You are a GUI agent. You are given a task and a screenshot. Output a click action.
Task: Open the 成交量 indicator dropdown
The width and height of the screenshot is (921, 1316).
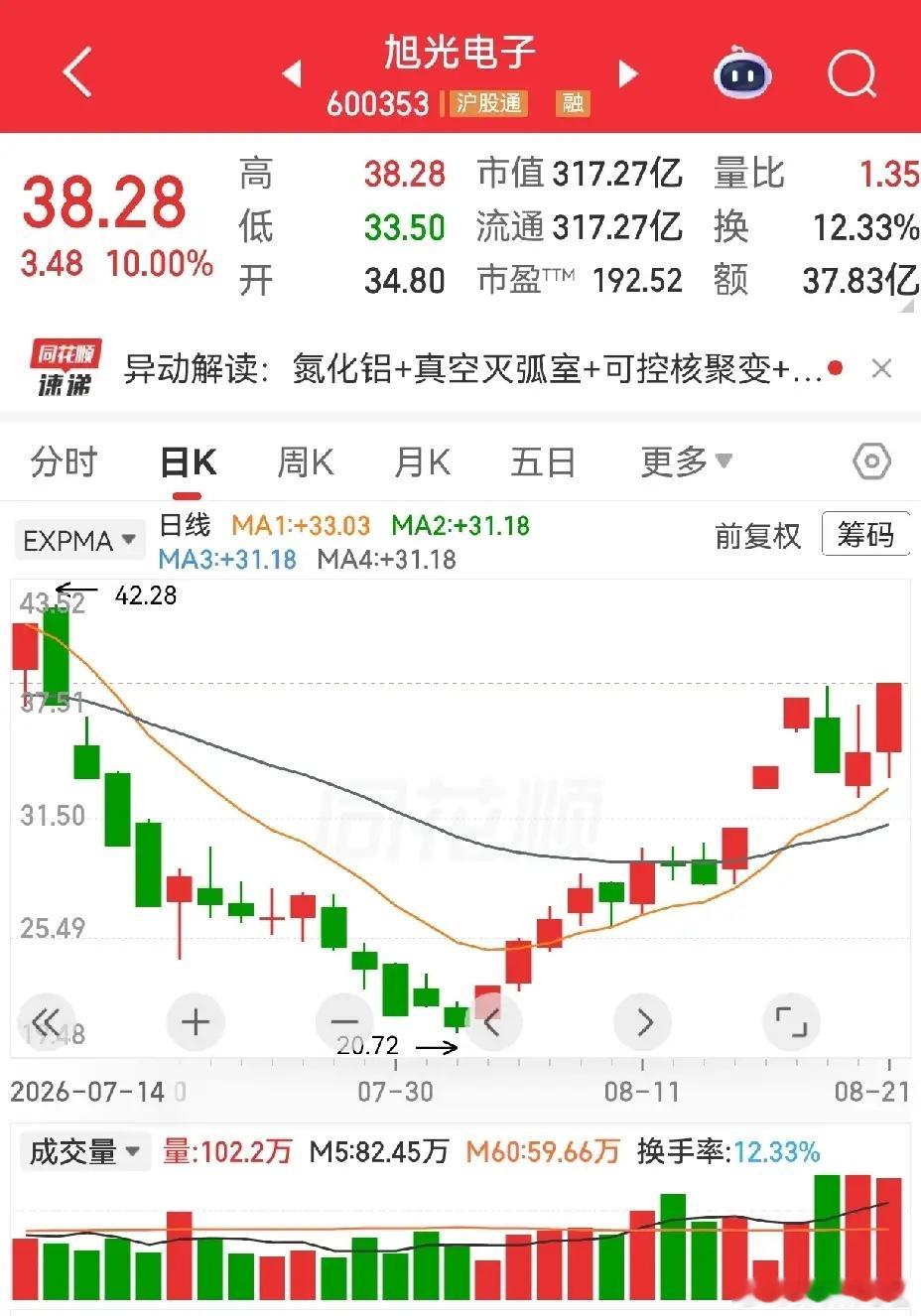[84, 1152]
